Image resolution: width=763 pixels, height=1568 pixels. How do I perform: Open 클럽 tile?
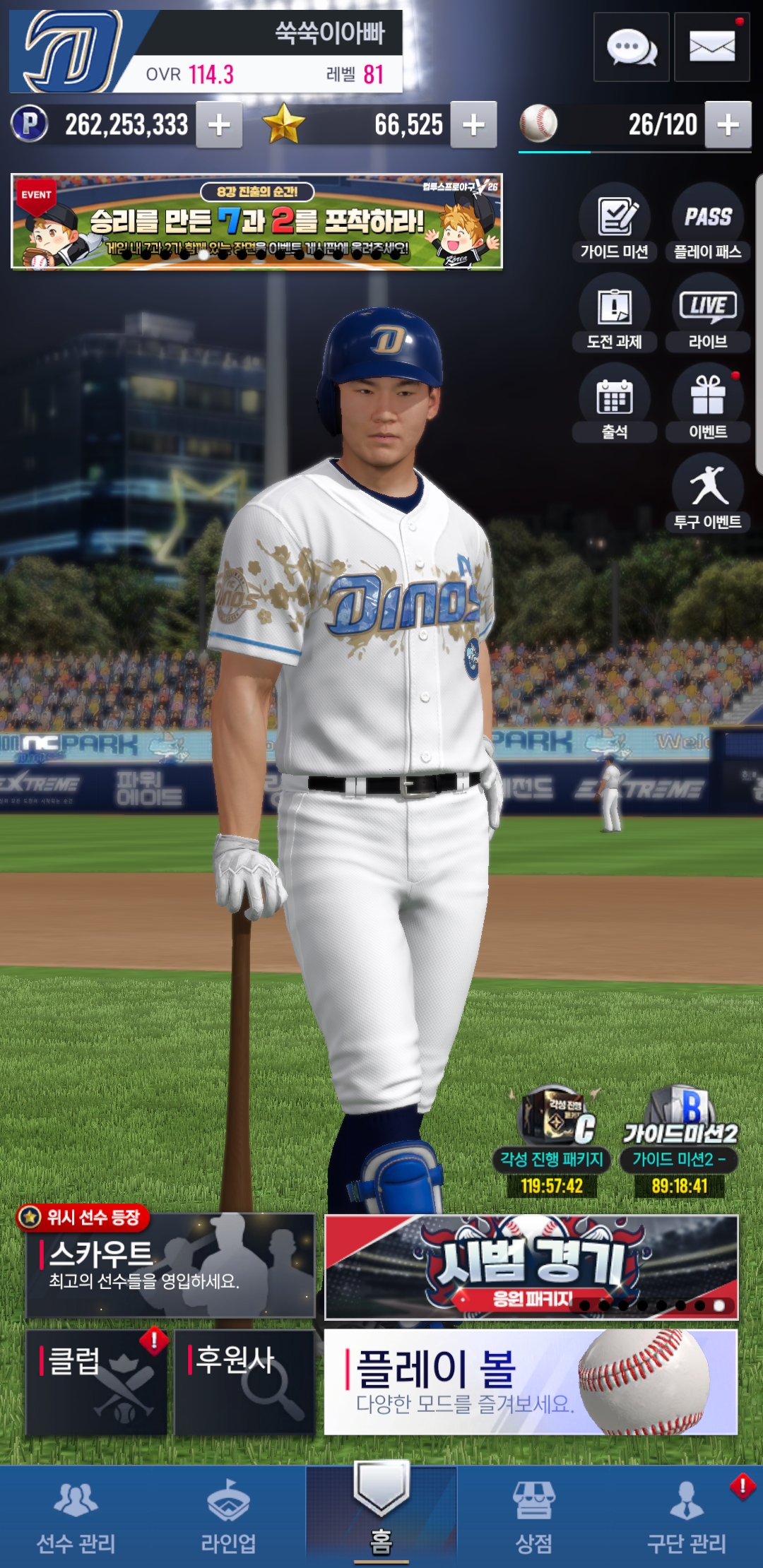tap(96, 1382)
